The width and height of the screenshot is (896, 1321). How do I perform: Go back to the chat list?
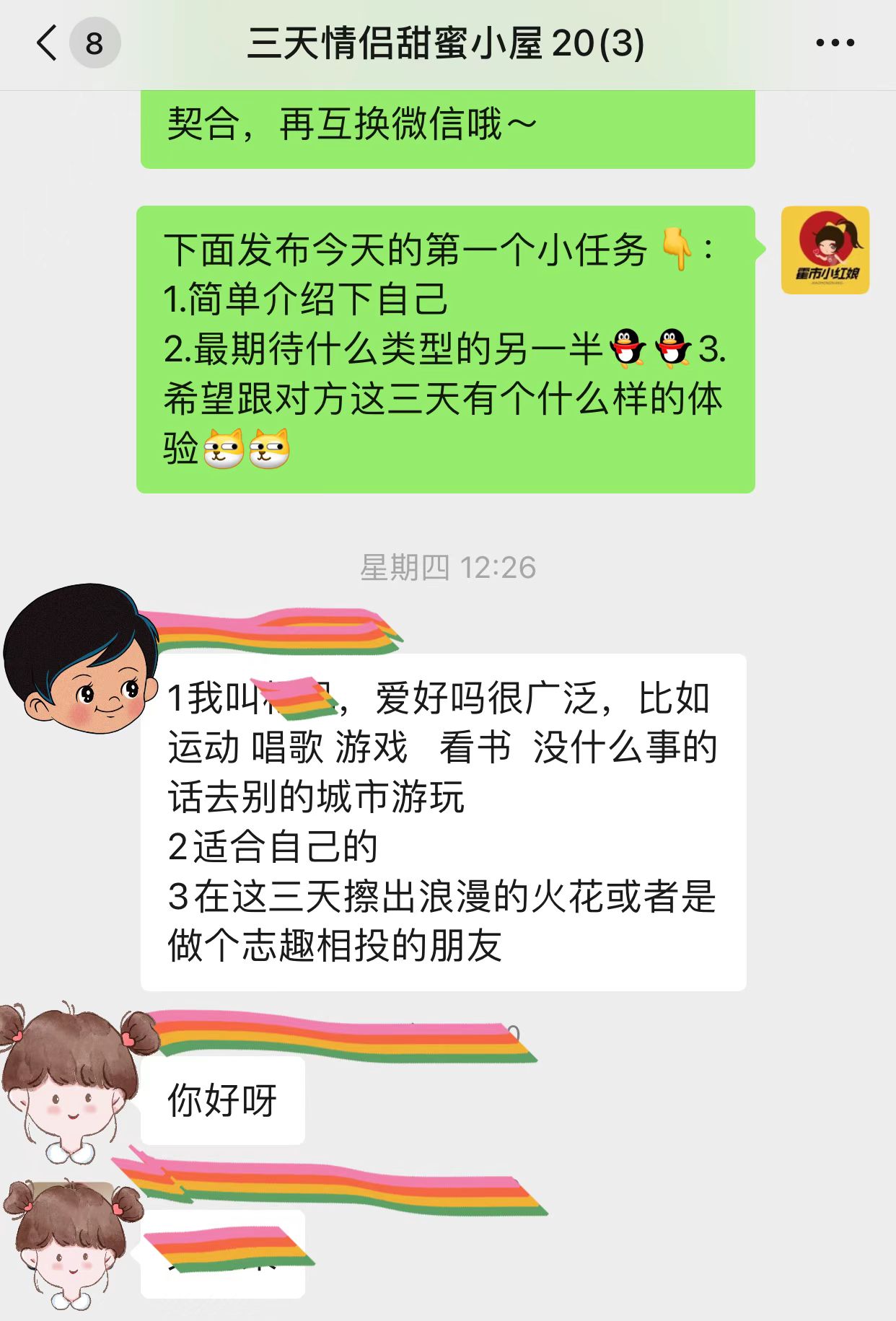point(48,43)
